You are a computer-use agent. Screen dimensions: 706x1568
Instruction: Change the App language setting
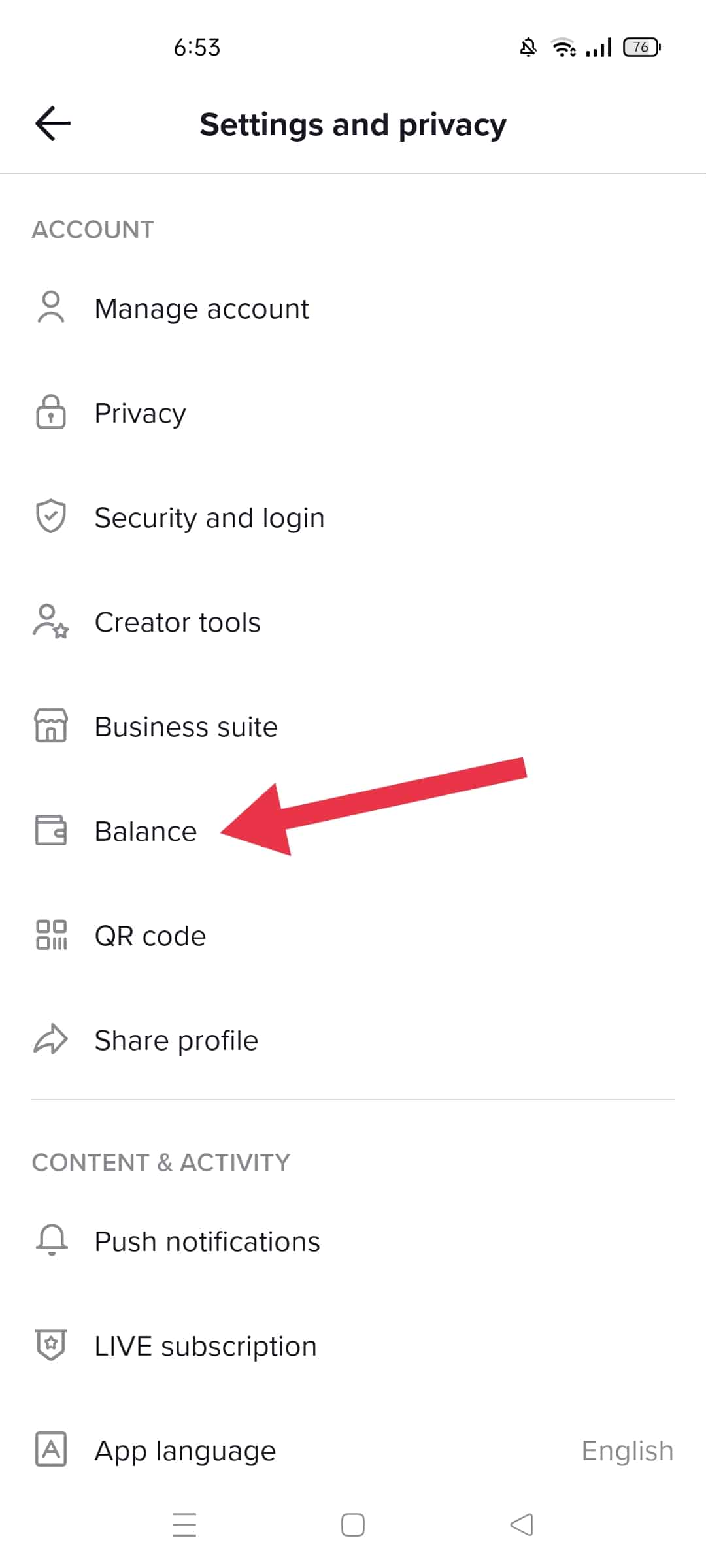point(353,1450)
